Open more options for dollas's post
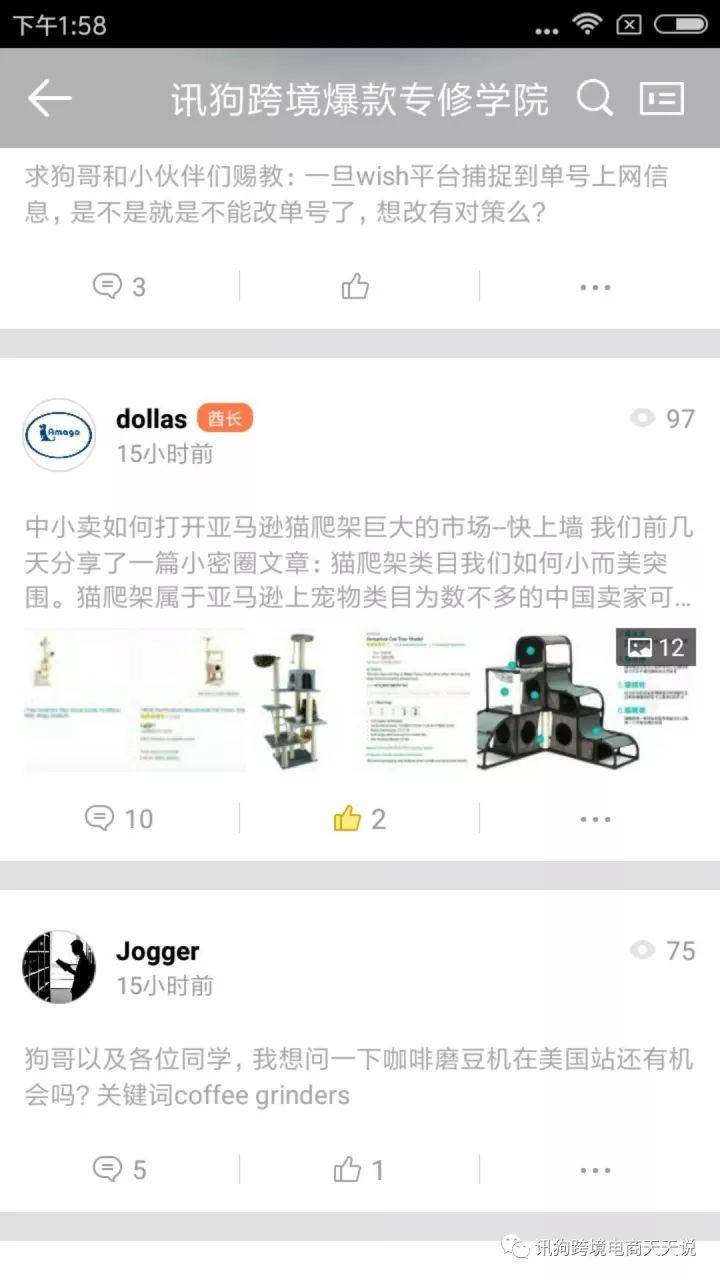Screen dimensions: 720x1280 click(x=595, y=819)
